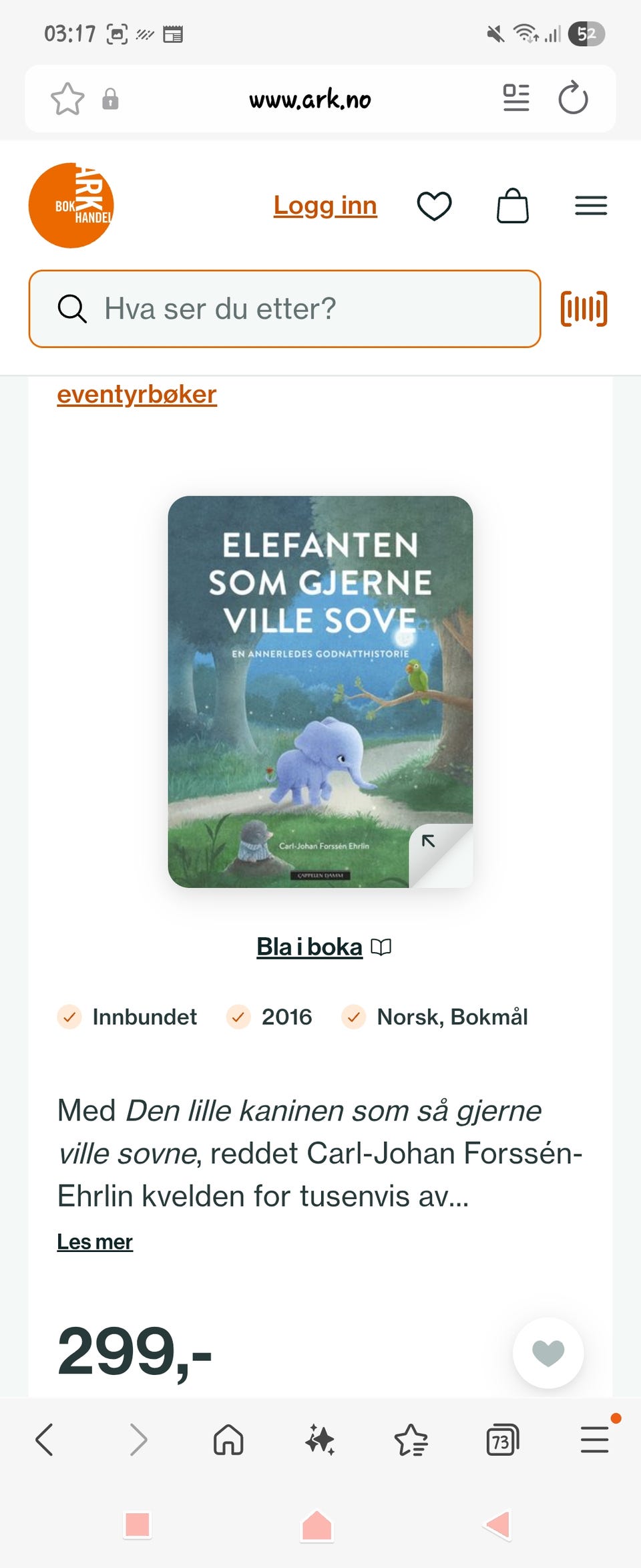Image resolution: width=641 pixels, height=1568 pixels.
Task: Open Bla i boka preview
Action: click(x=310, y=946)
